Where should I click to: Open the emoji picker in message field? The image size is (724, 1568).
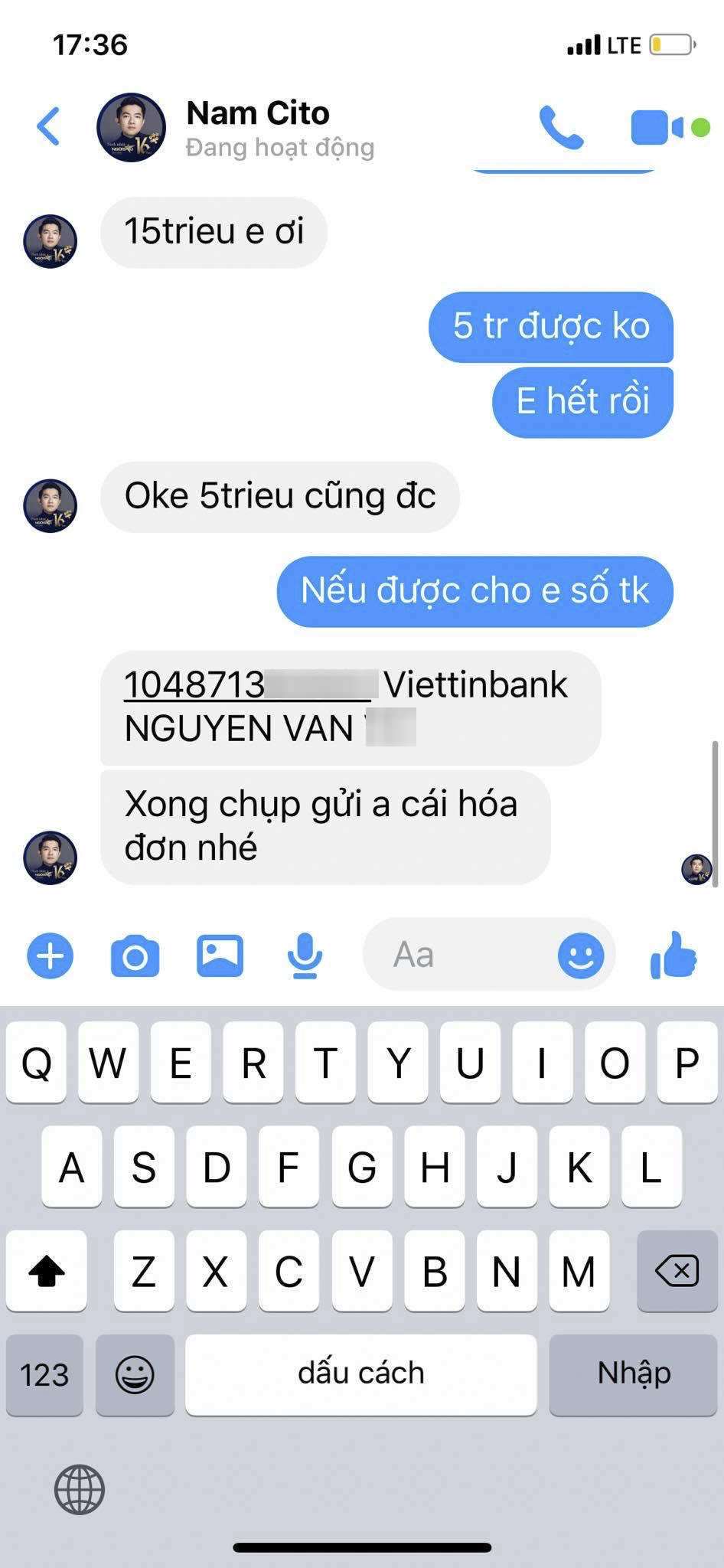pyautogui.click(x=581, y=955)
